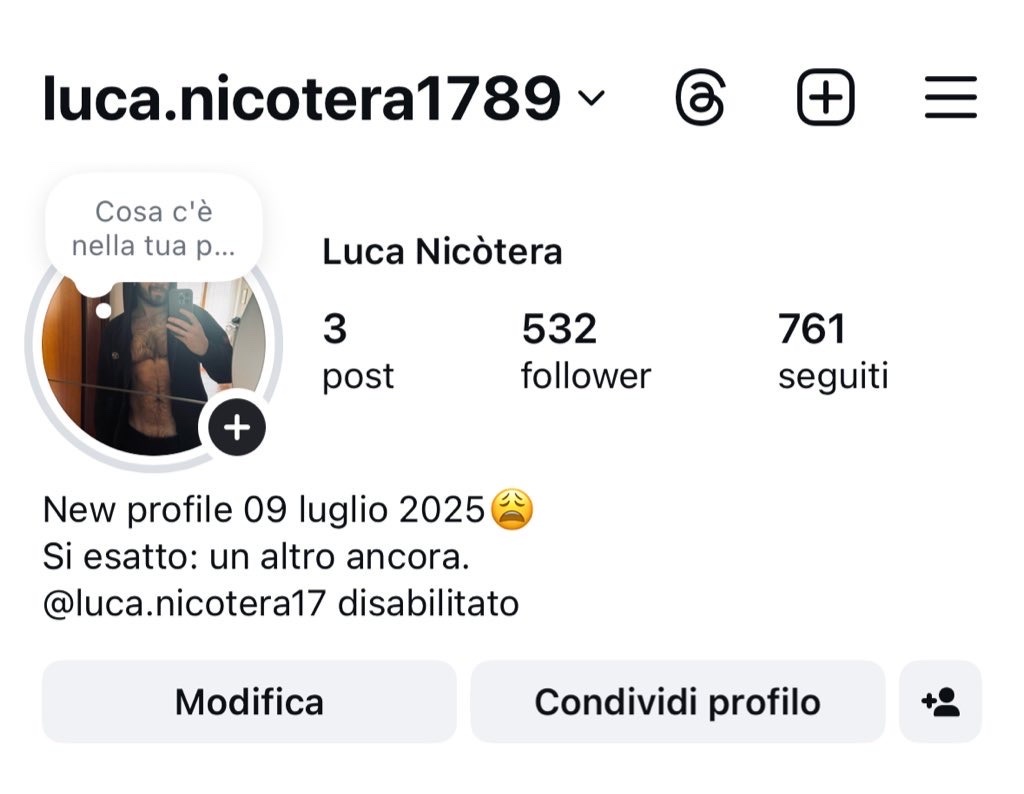The height and width of the screenshot is (794, 1024).
Task: Open the hamburger menu
Action: pos(950,98)
